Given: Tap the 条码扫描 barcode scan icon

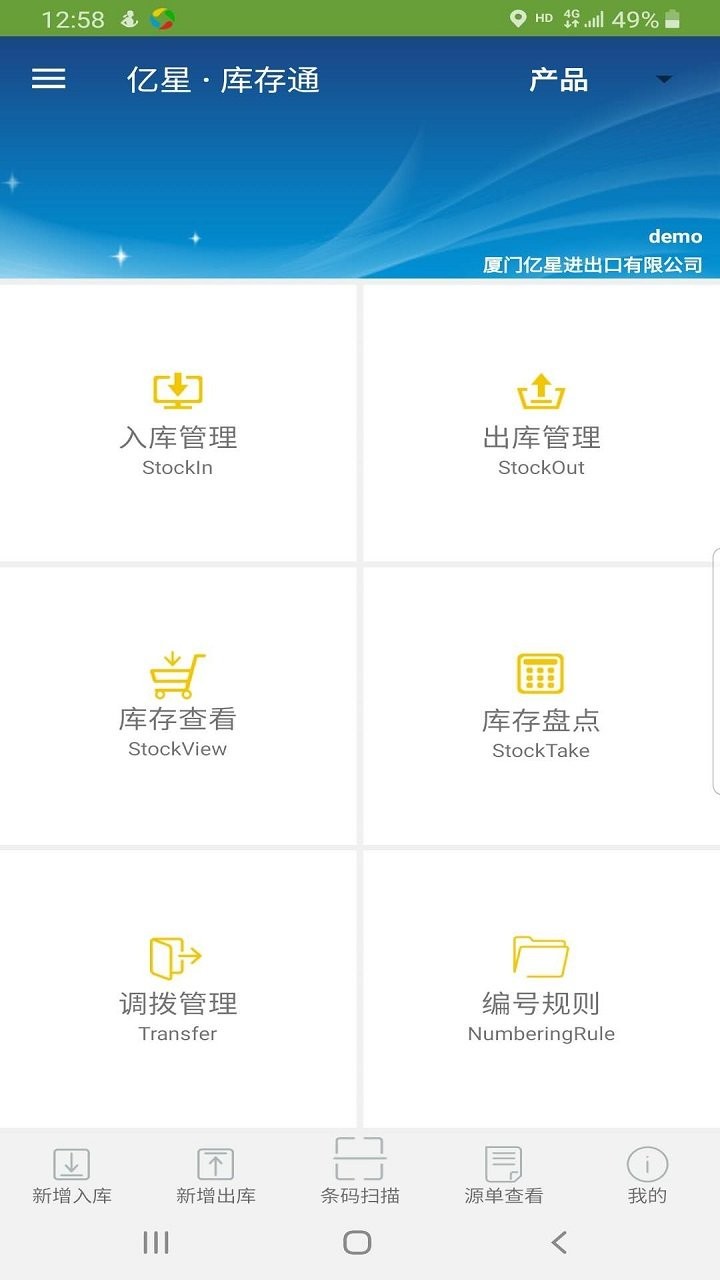Looking at the screenshot, I should click(360, 1158).
